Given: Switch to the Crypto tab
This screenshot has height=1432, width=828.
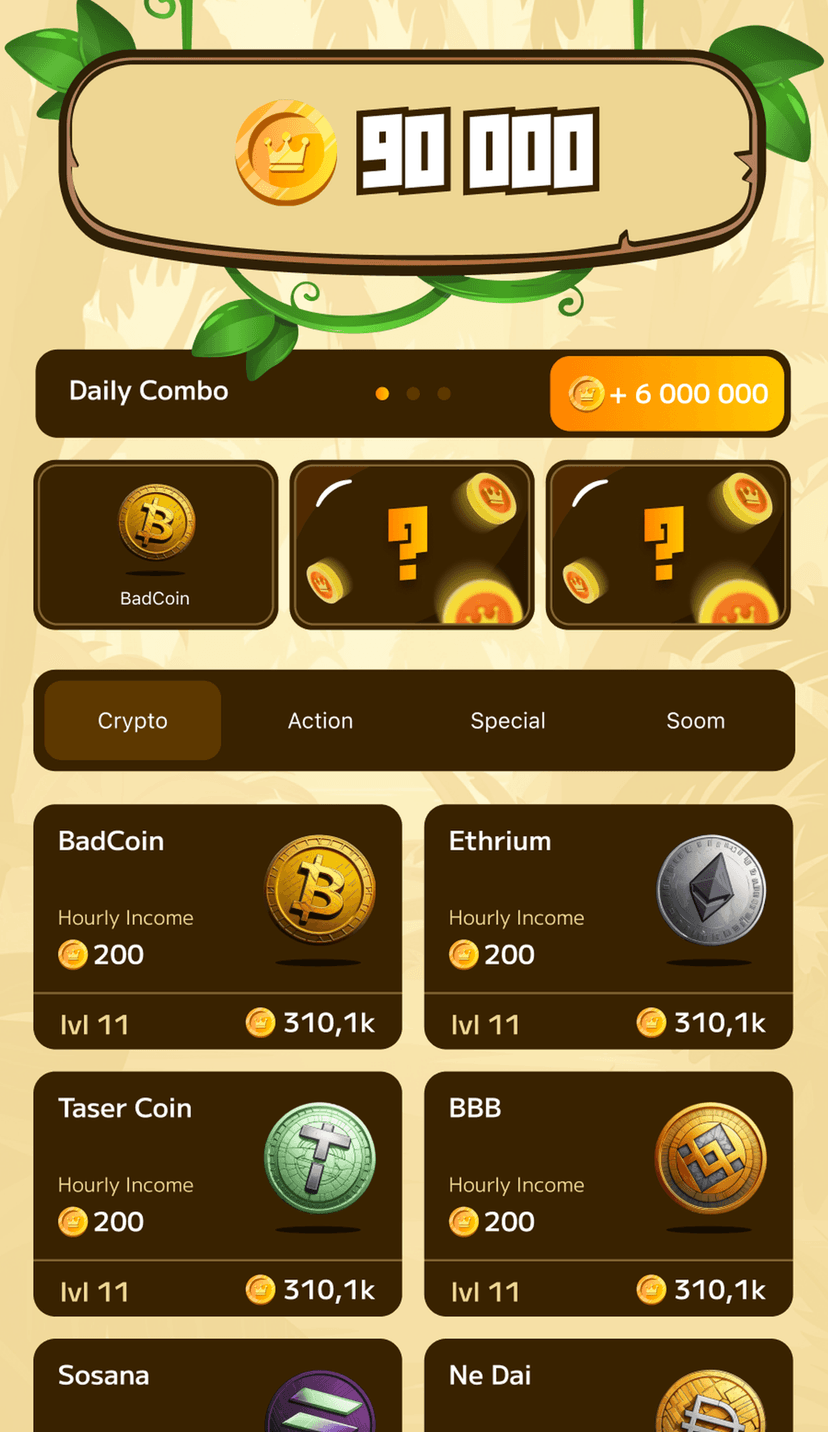Looking at the screenshot, I should 132,721.
